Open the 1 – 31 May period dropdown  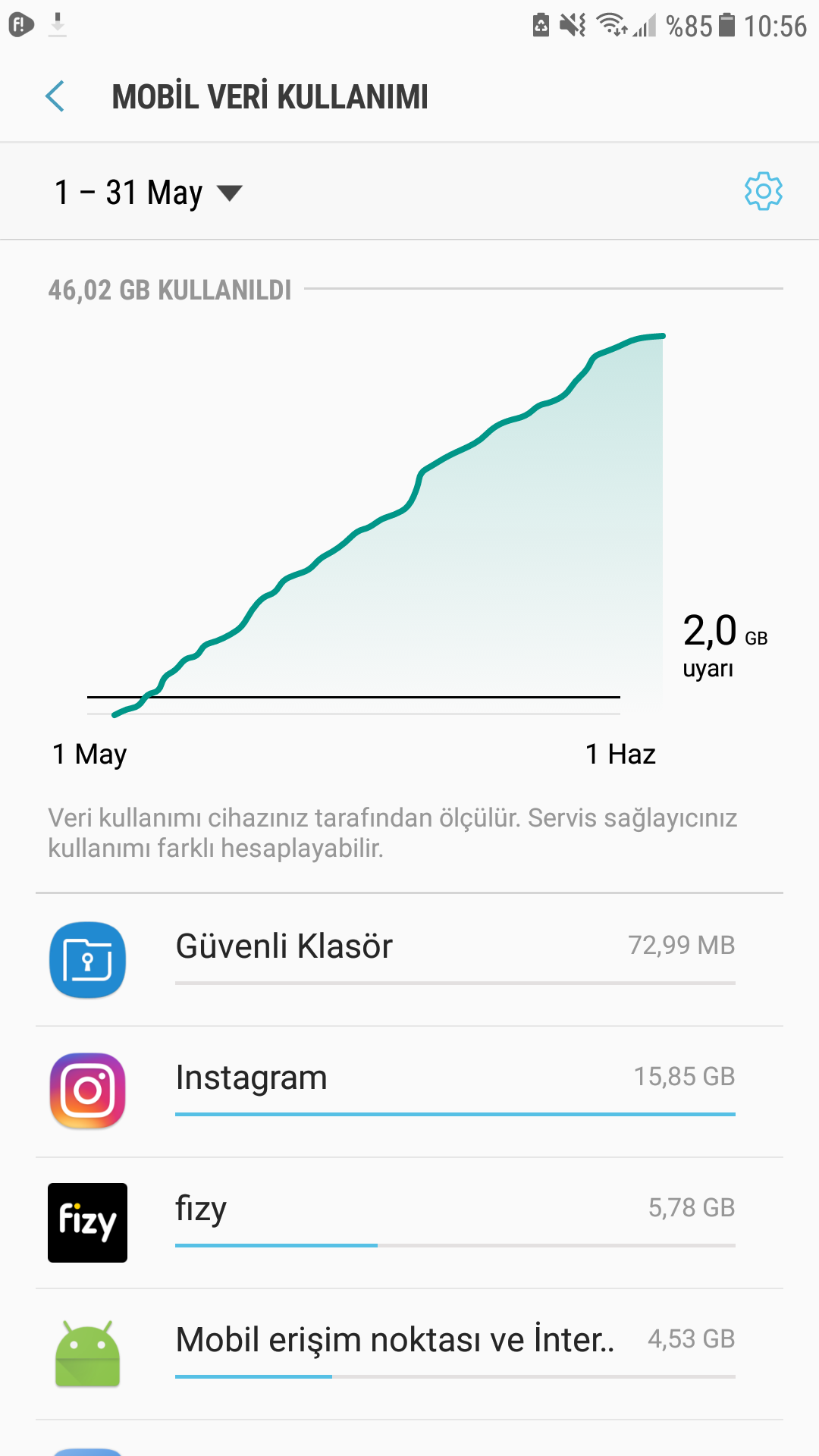pyautogui.click(x=149, y=193)
